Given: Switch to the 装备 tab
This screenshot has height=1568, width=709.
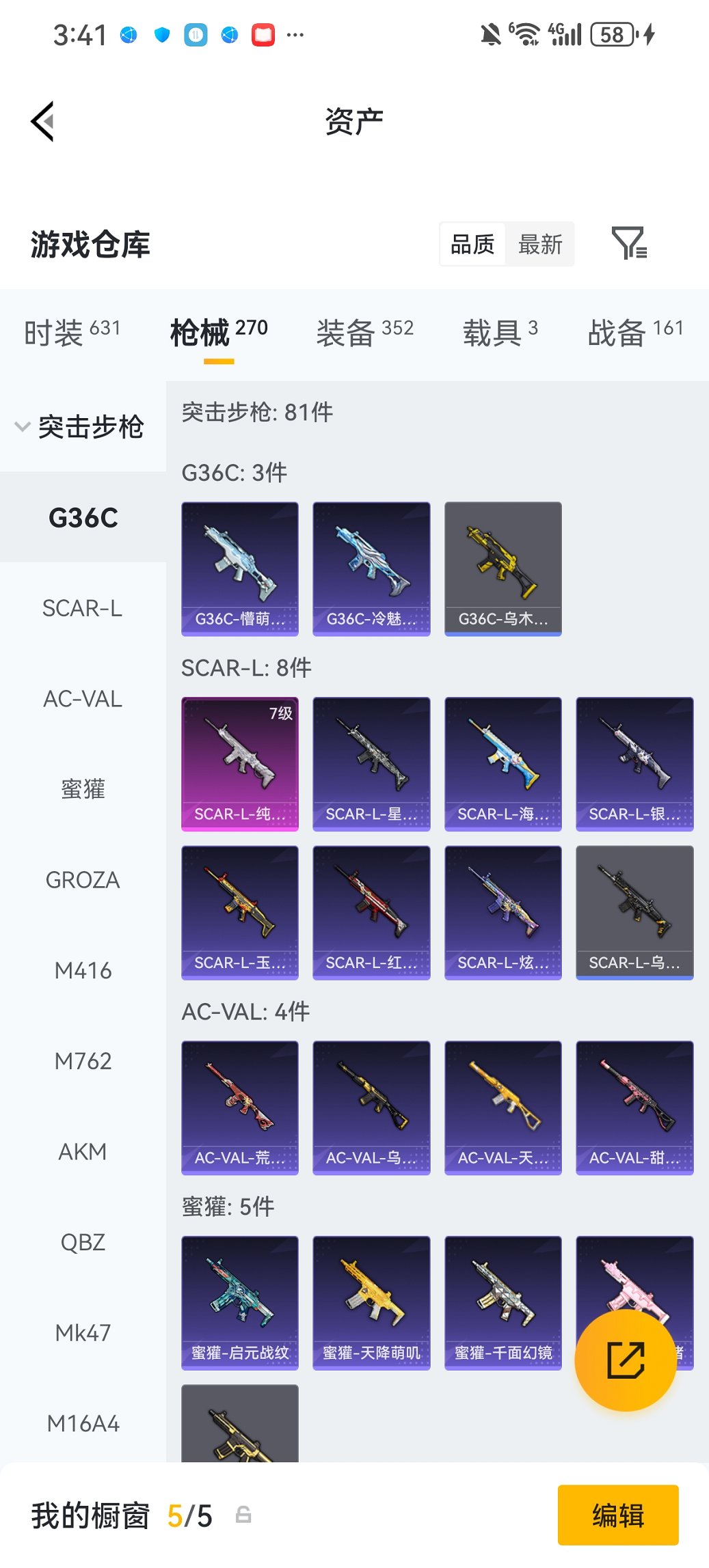Looking at the screenshot, I should (364, 332).
